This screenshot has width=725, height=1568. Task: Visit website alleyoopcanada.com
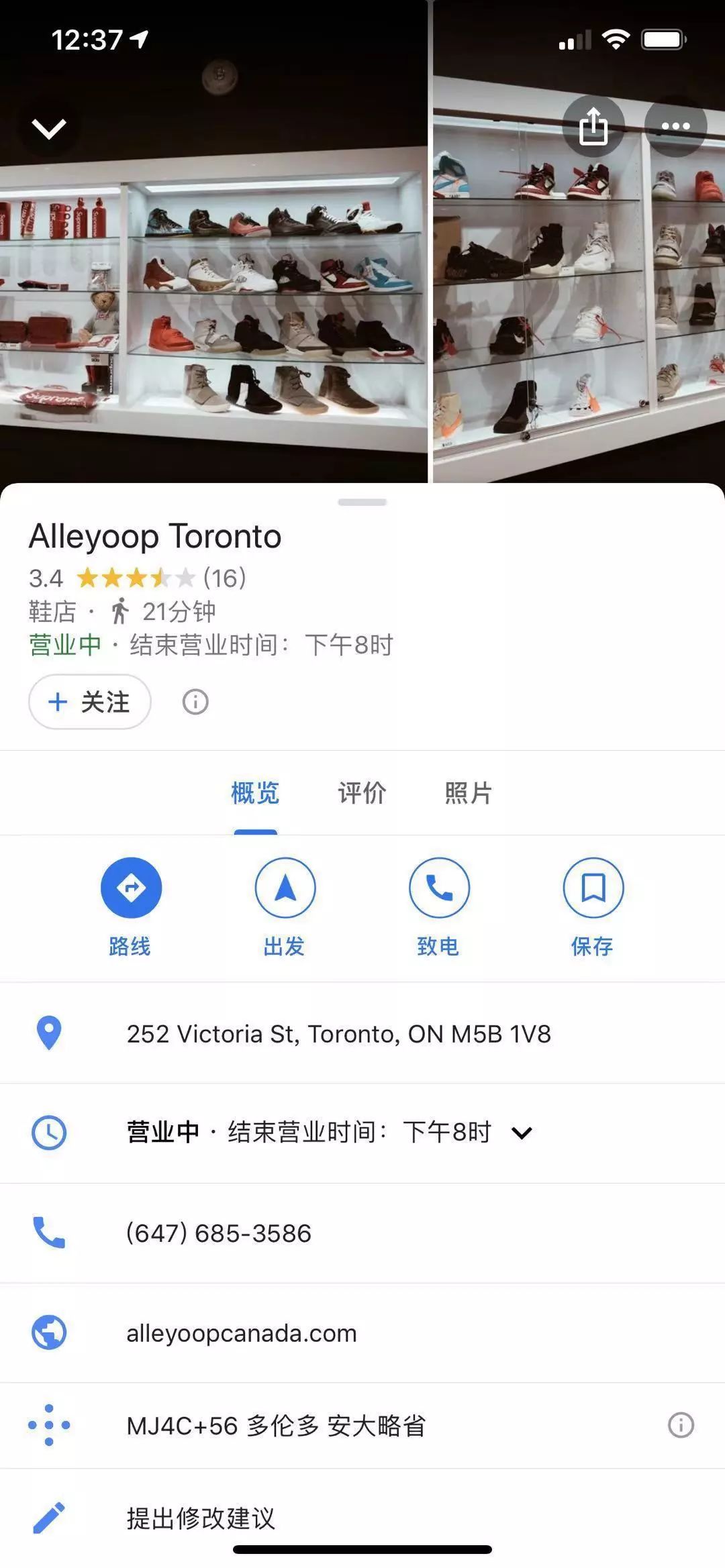pos(242,1333)
